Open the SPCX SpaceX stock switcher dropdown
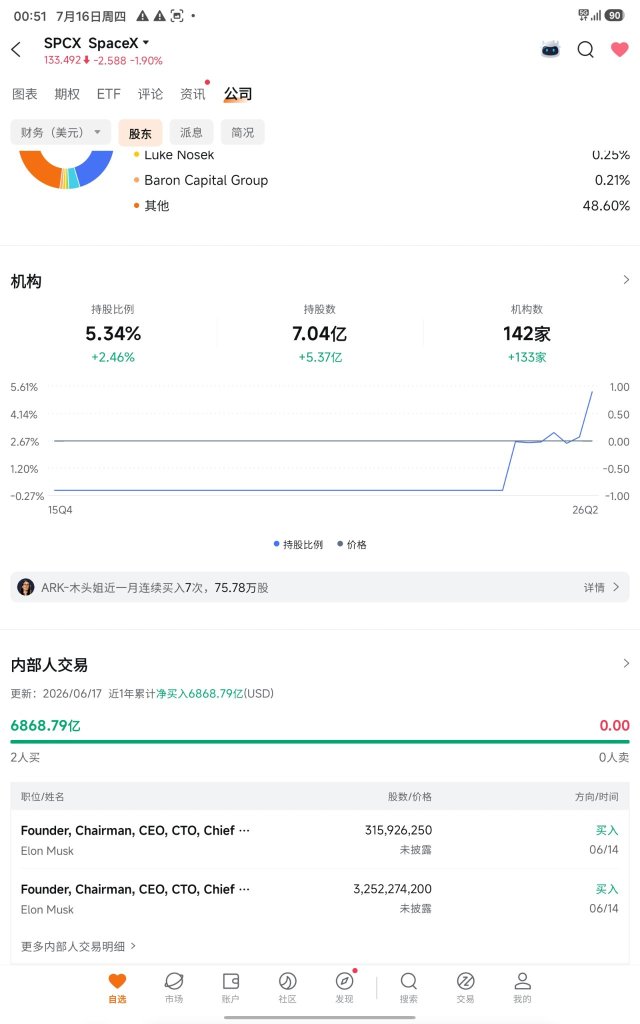 click(97, 43)
